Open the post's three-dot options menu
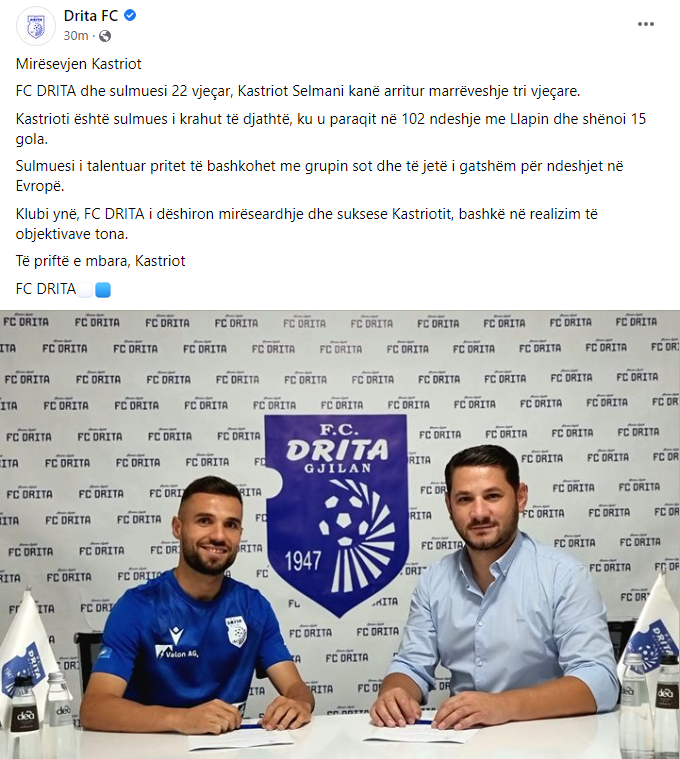The height and width of the screenshot is (759, 680). point(647,24)
